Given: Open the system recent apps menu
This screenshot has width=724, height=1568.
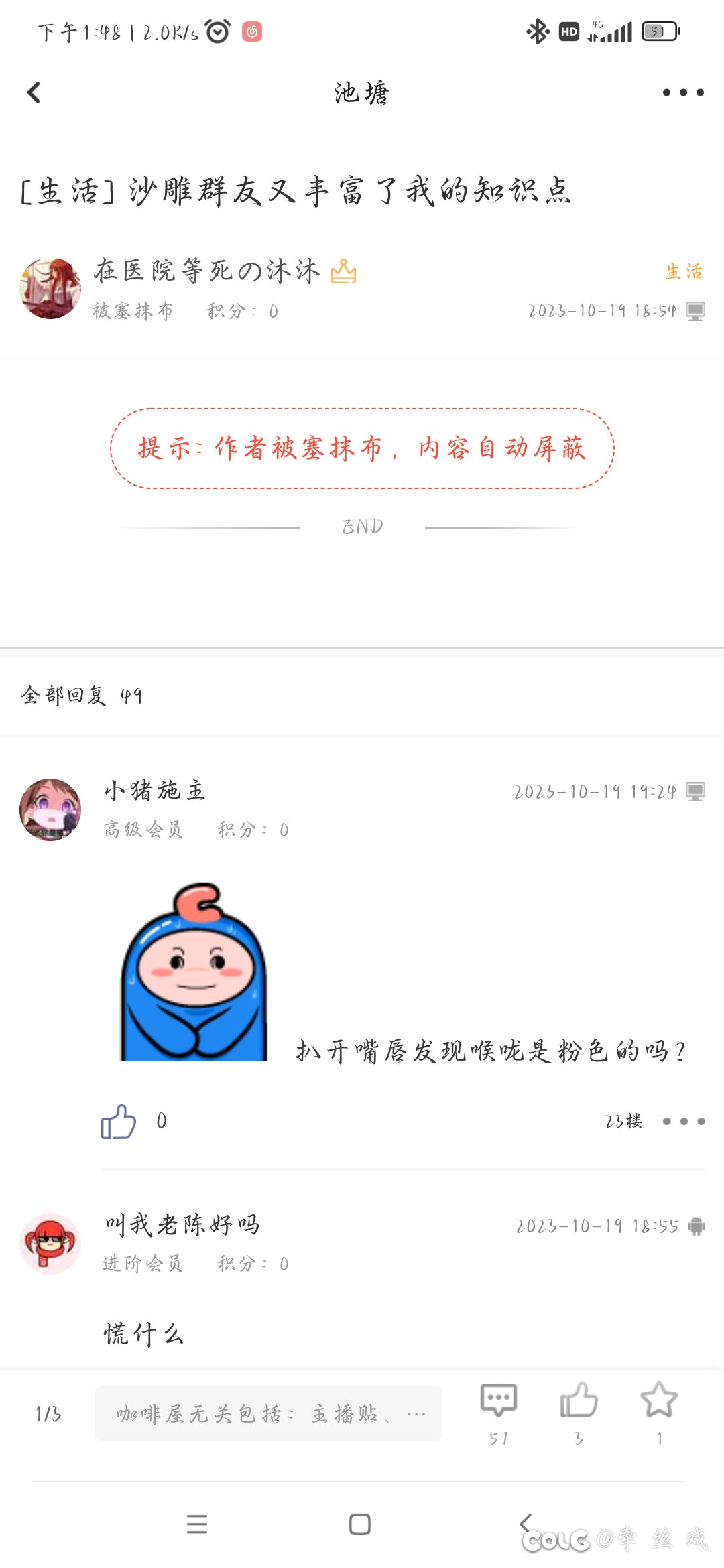Looking at the screenshot, I should tap(197, 1524).
